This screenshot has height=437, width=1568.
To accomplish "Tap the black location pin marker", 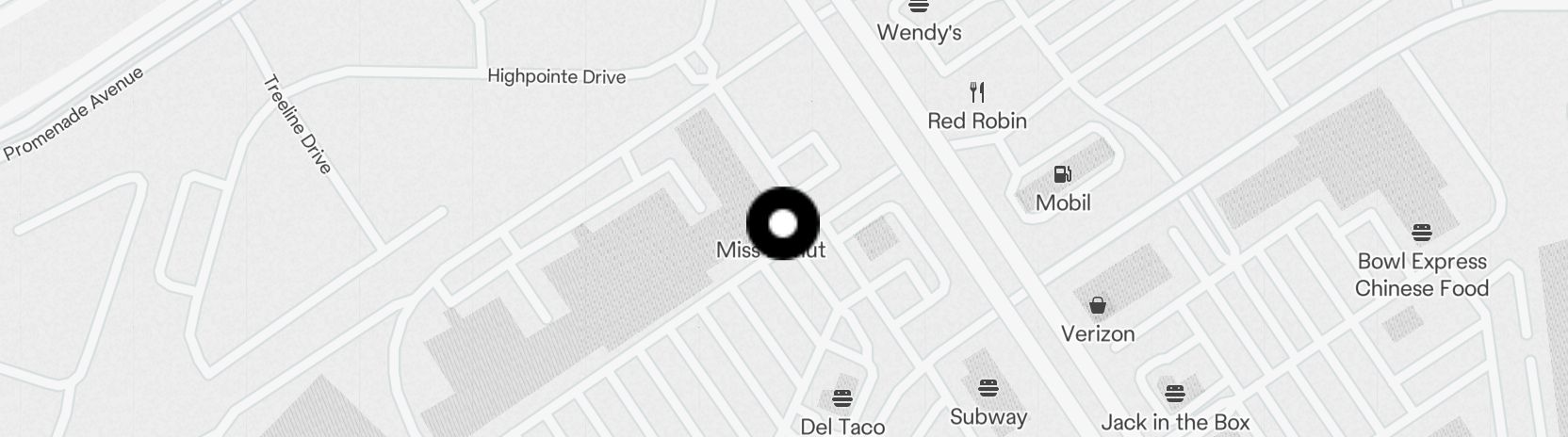I will click(783, 224).
